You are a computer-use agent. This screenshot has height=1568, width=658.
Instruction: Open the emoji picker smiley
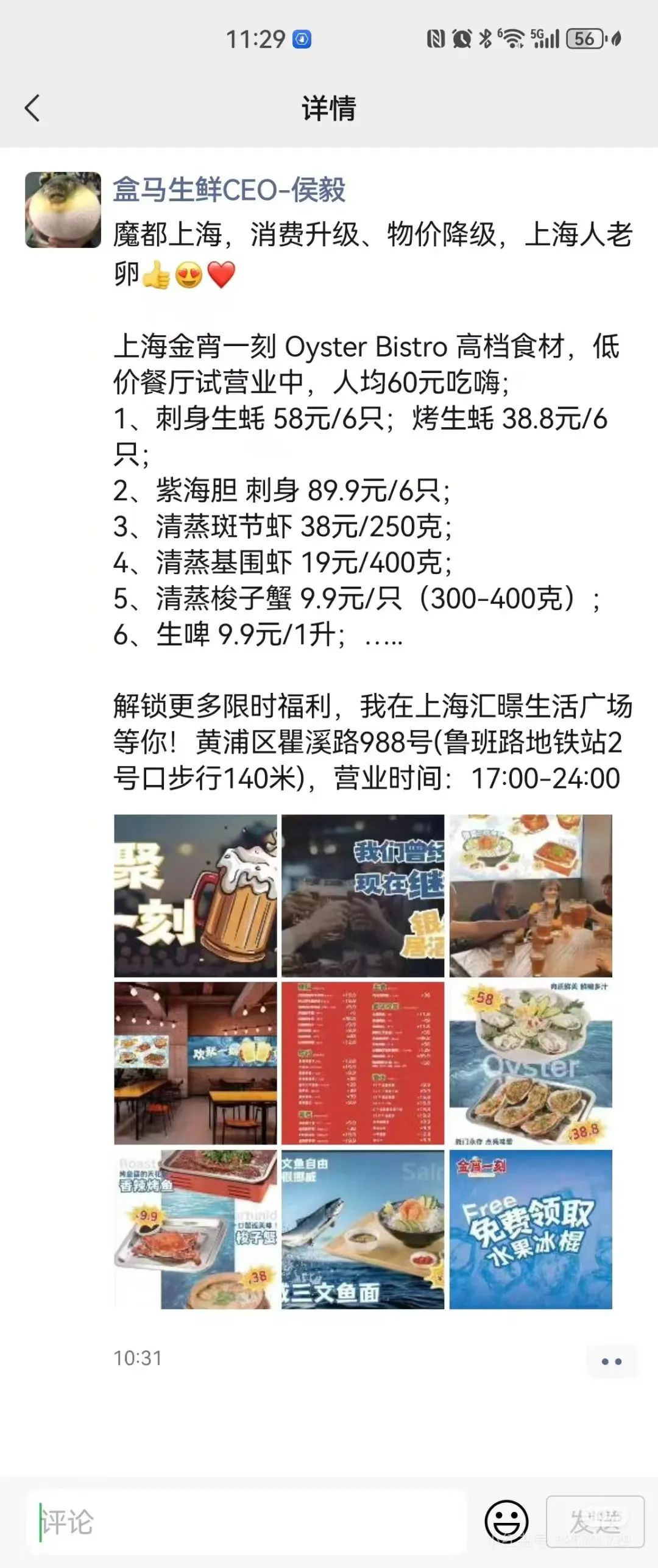coord(506,1522)
